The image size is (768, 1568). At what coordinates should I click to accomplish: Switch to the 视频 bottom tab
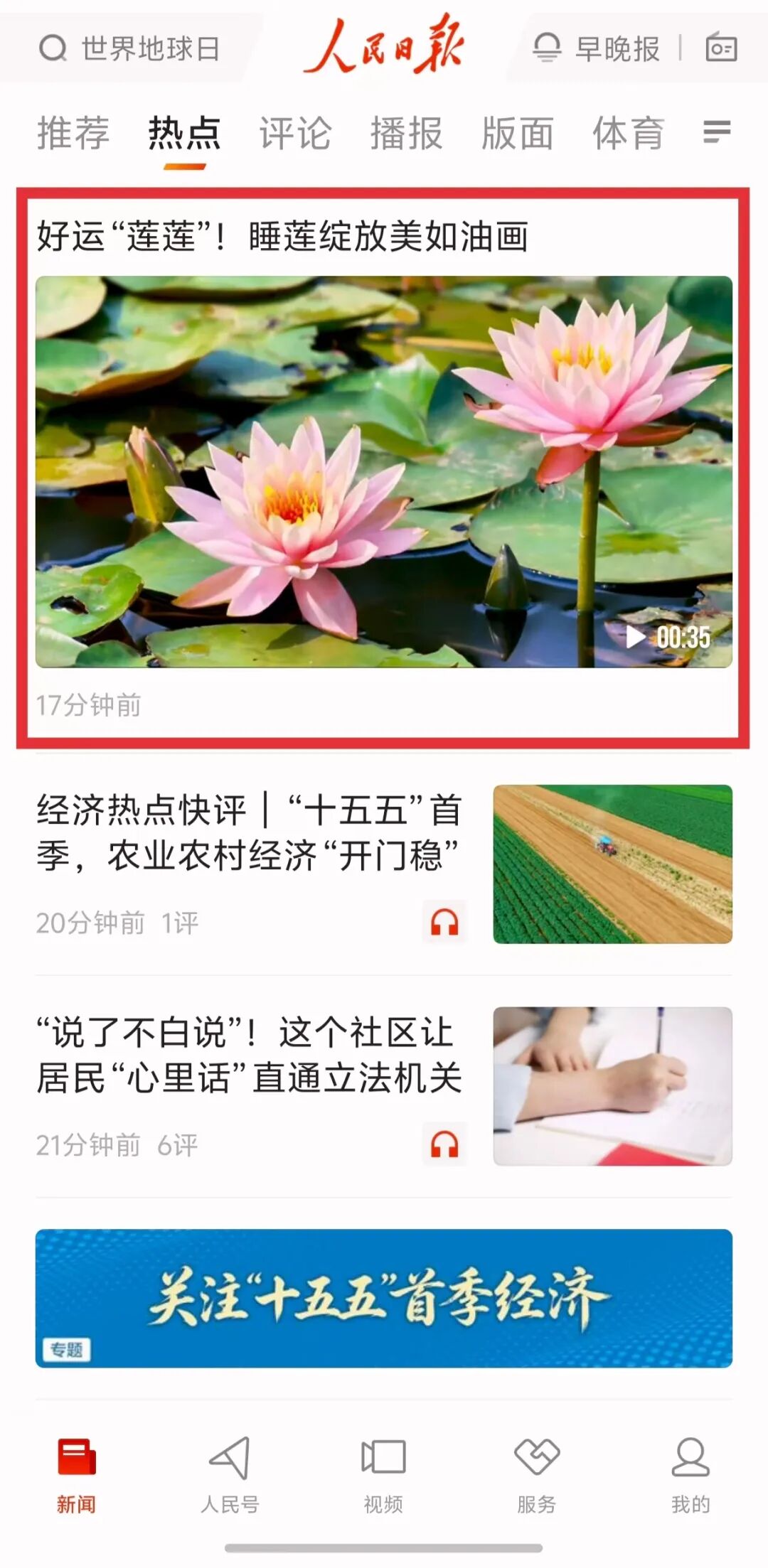point(383,1474)
